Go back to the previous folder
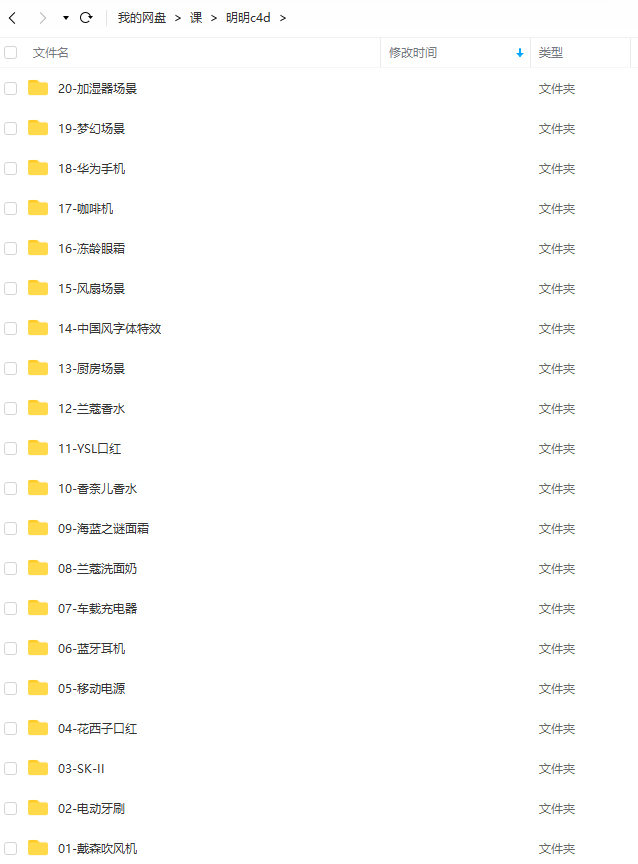The image size is (638, 864). (x=12, y=18)
